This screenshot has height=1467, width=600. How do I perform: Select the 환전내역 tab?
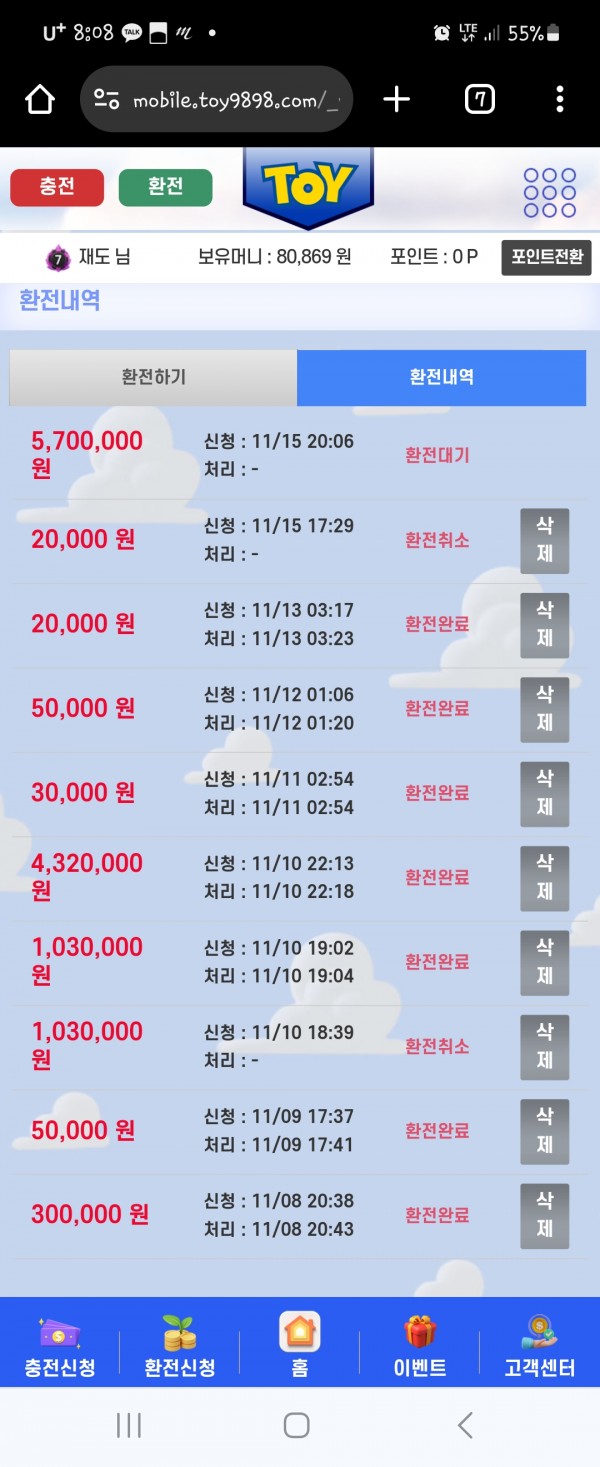coord(441,377)
